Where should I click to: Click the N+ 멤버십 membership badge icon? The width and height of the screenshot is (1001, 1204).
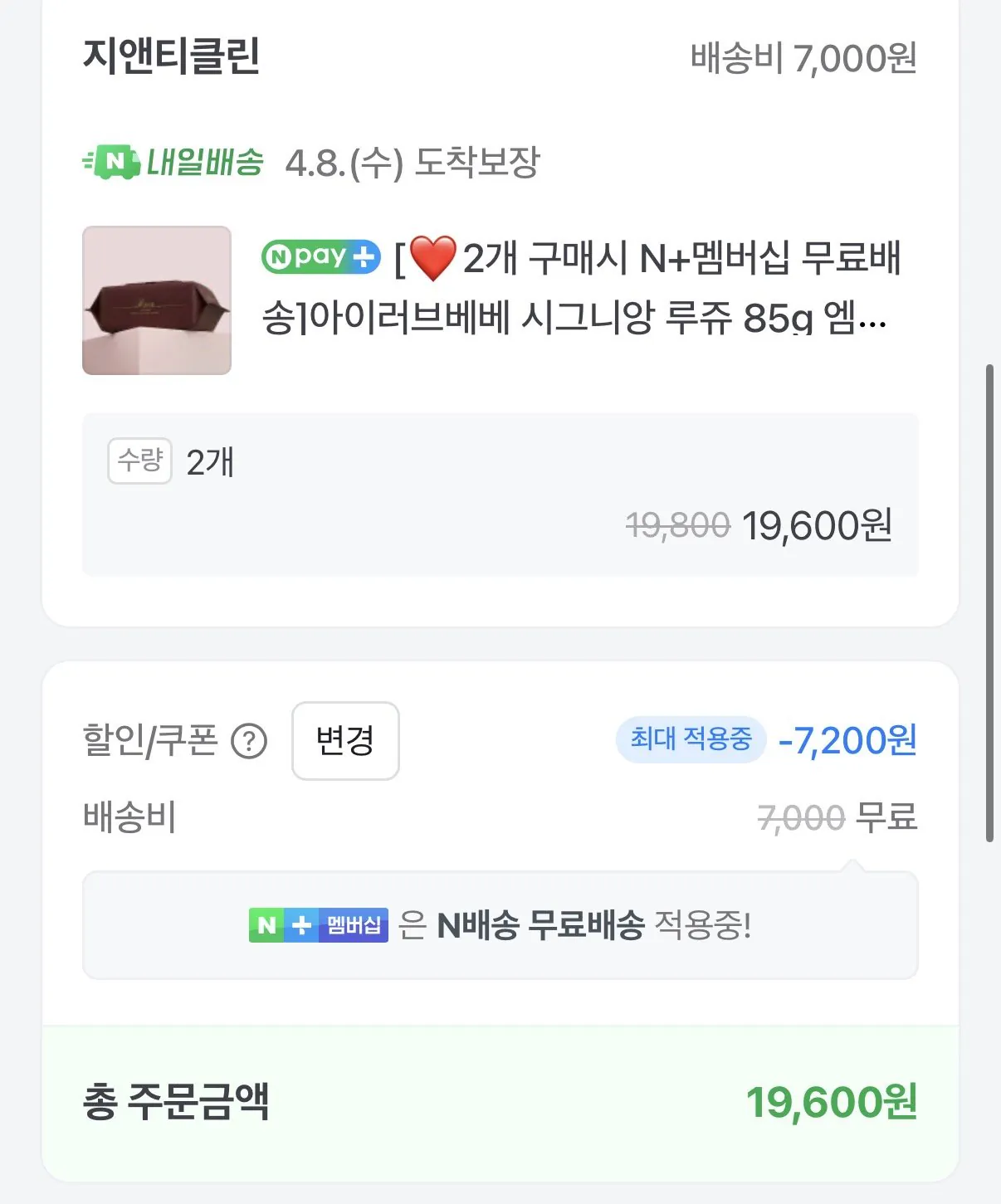point(320,926)
